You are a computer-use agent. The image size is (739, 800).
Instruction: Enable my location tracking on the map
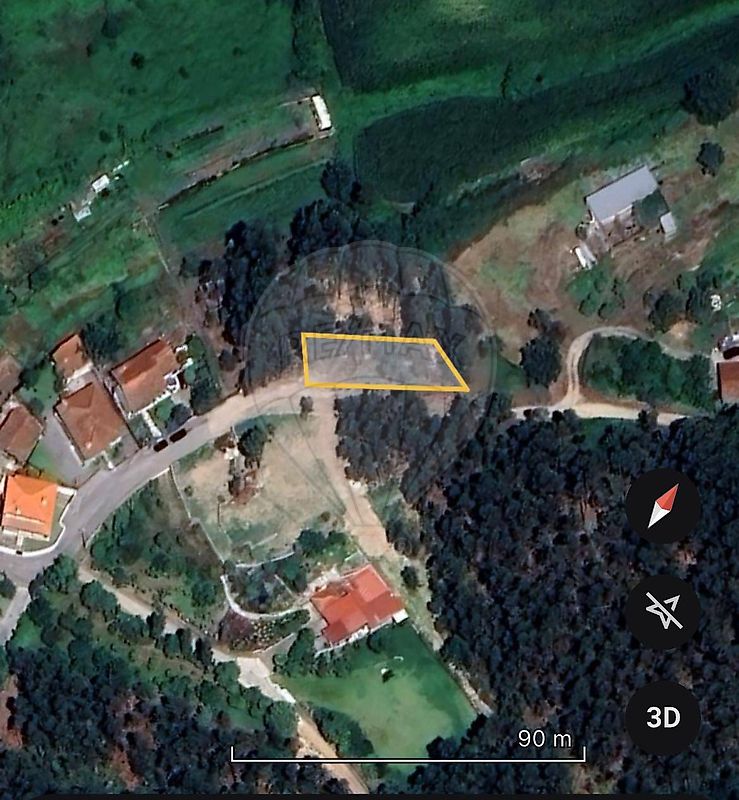(663, 612)
